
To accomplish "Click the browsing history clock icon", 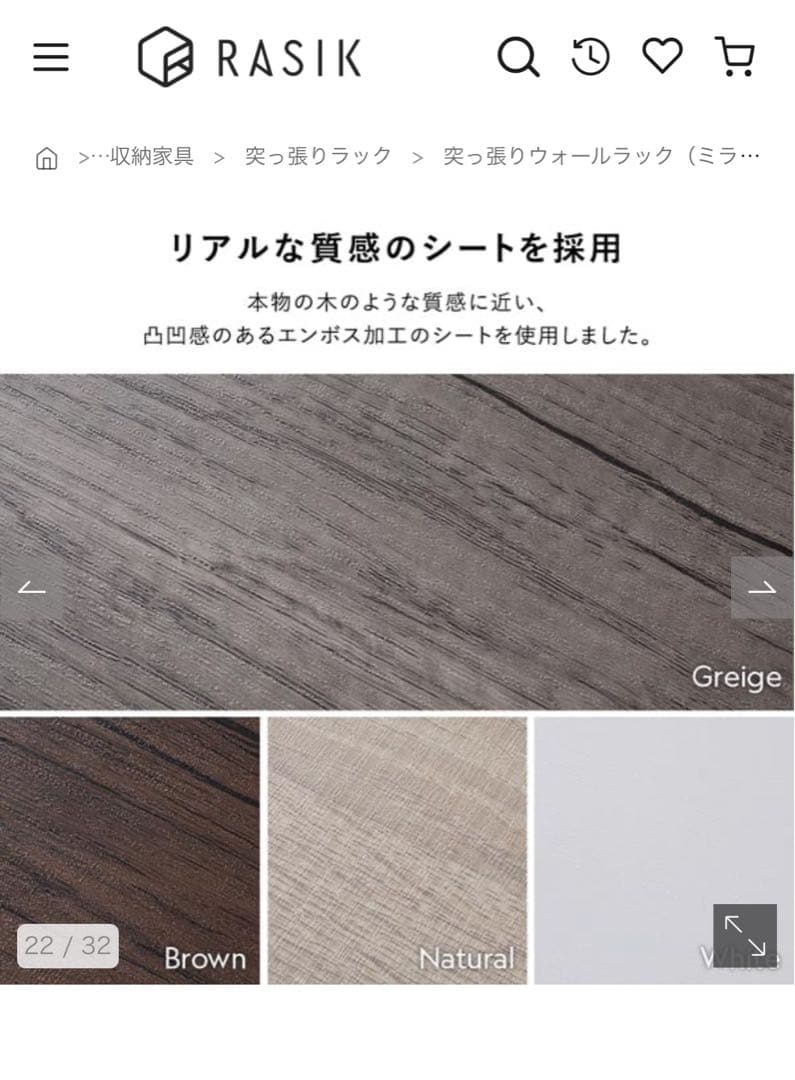I will 590,58.
